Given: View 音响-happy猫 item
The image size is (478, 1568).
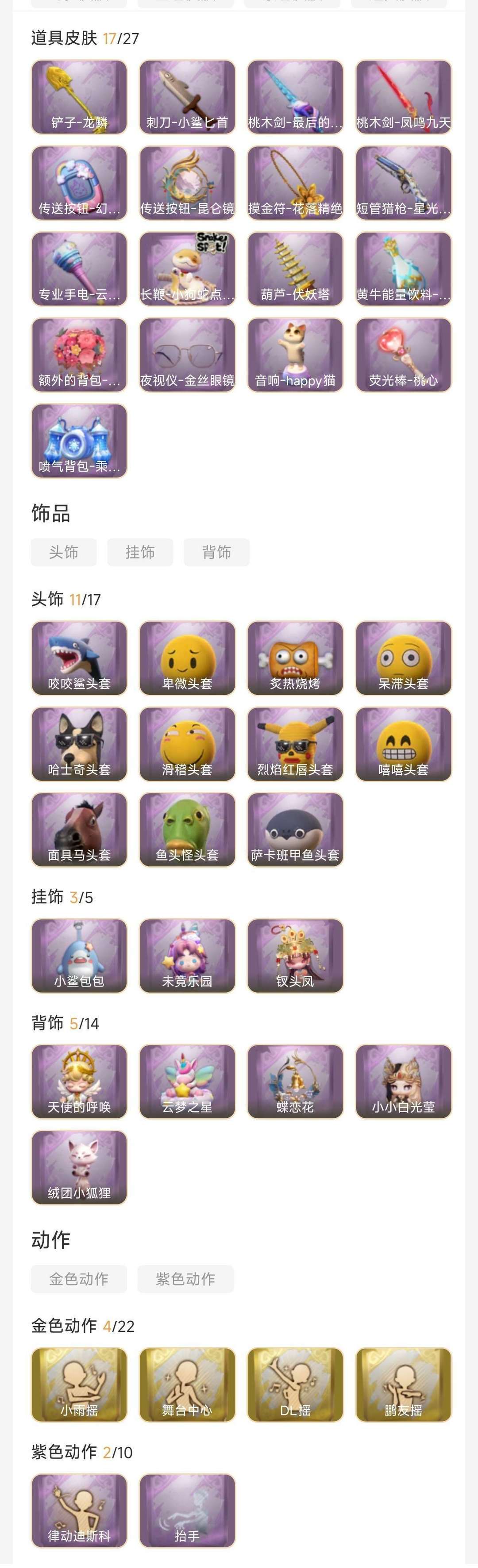Looking at the screenshot, I should [x=295, y=354].
